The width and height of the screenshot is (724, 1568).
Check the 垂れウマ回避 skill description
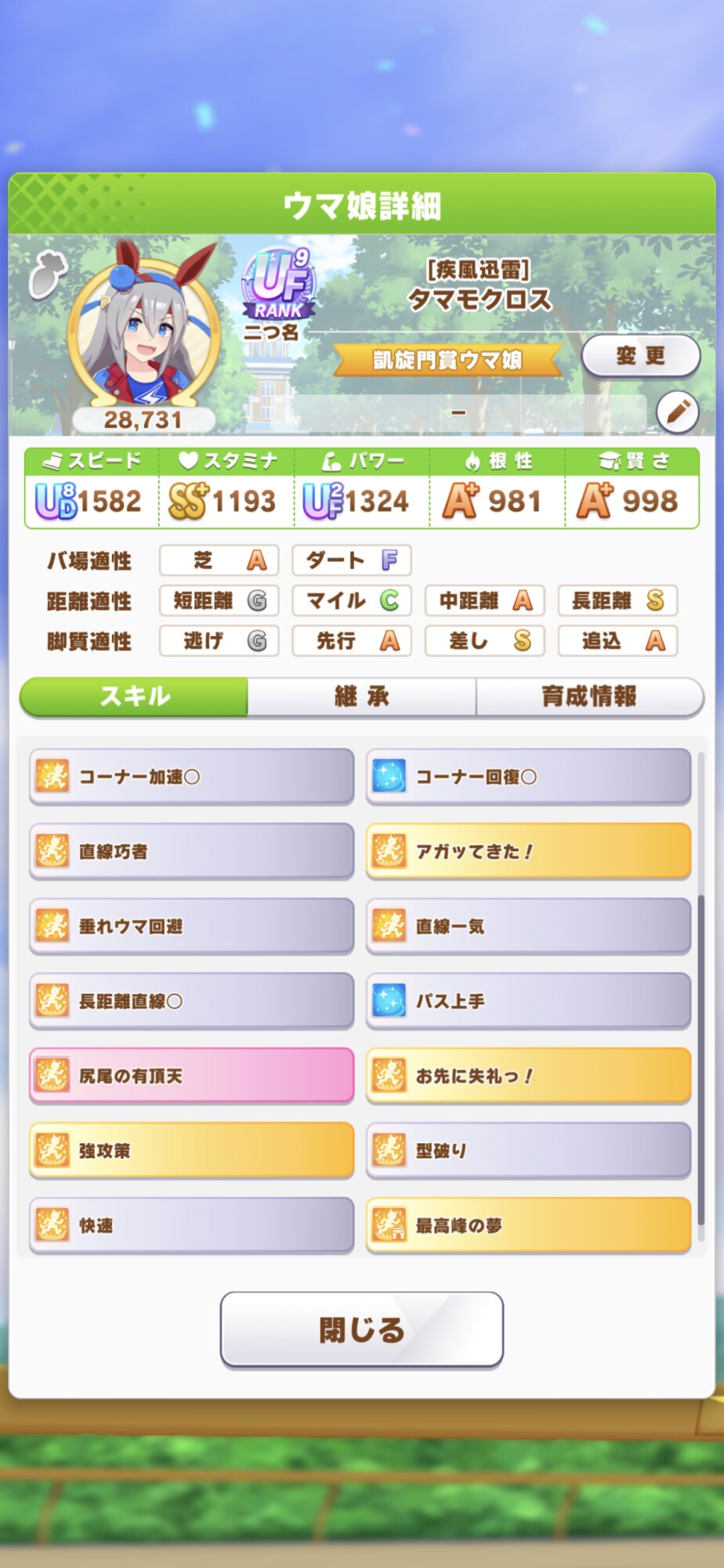click(191, 926)
